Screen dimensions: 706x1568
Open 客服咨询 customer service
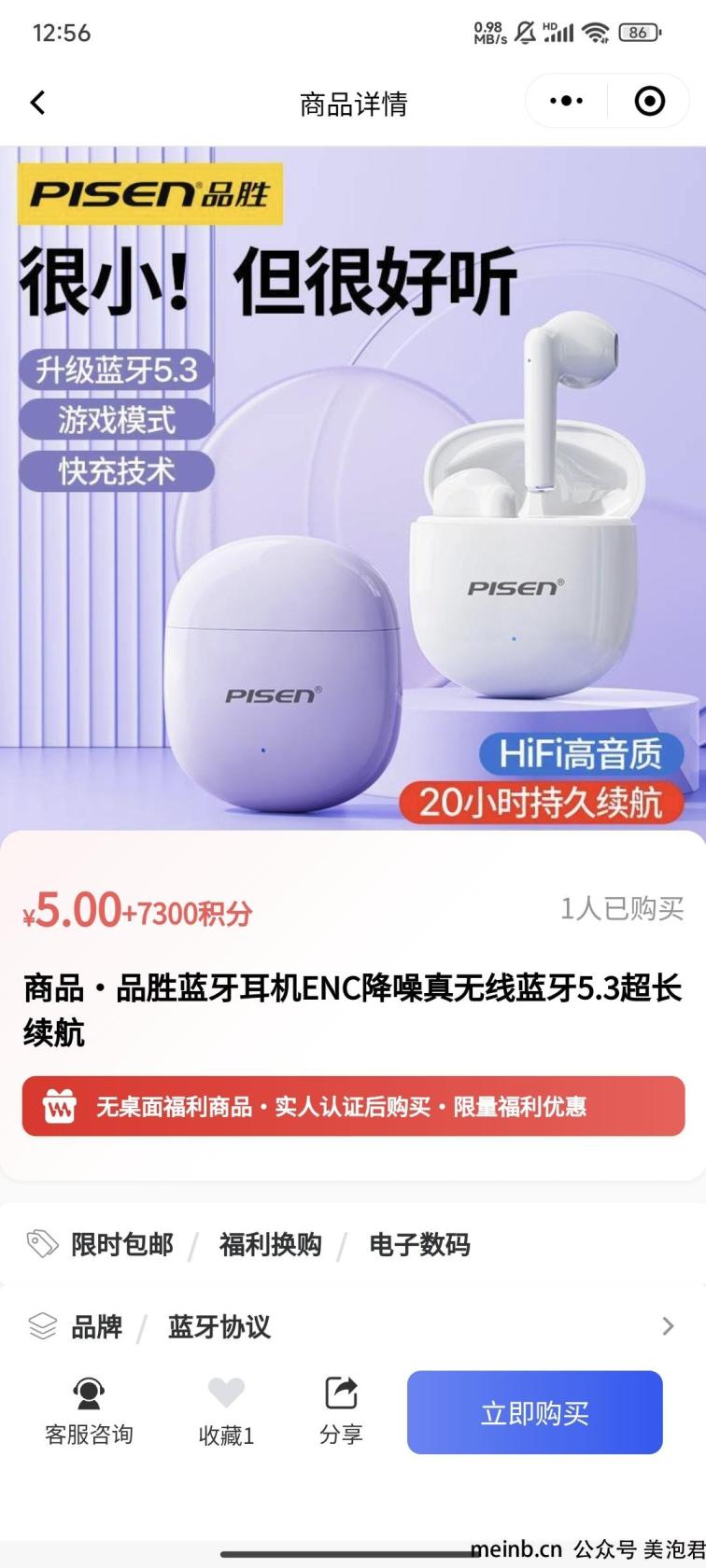[x=89, y=1411]
